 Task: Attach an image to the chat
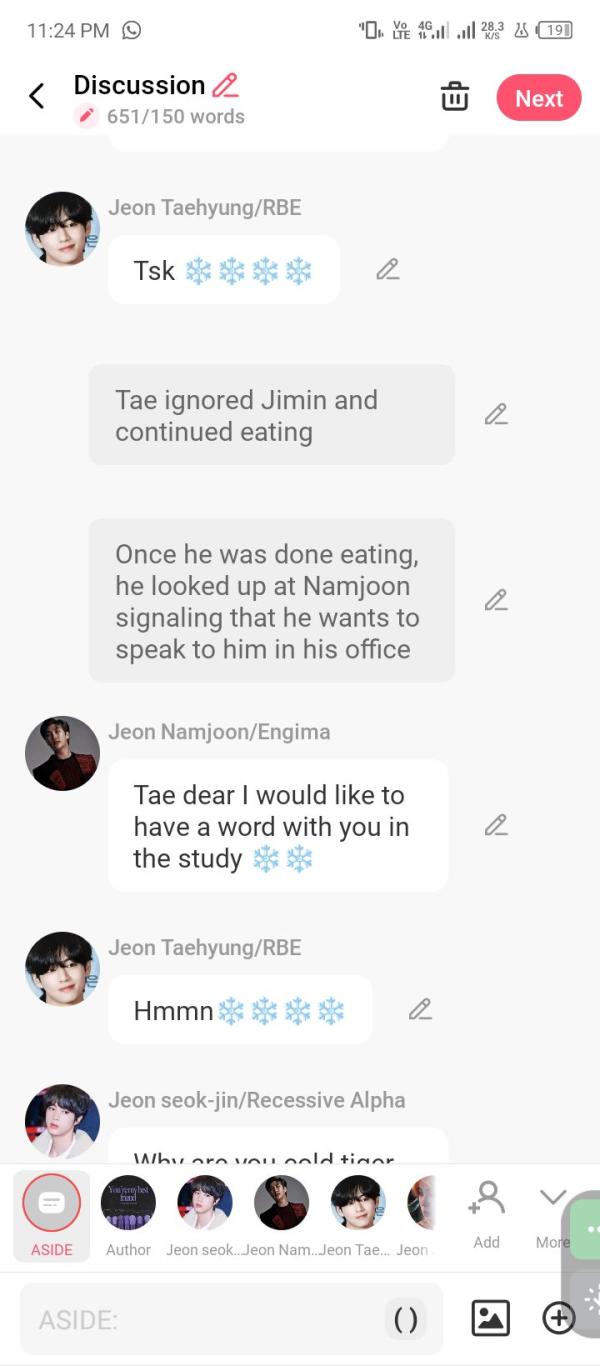pyautogui.click(x=490, y=1319)
